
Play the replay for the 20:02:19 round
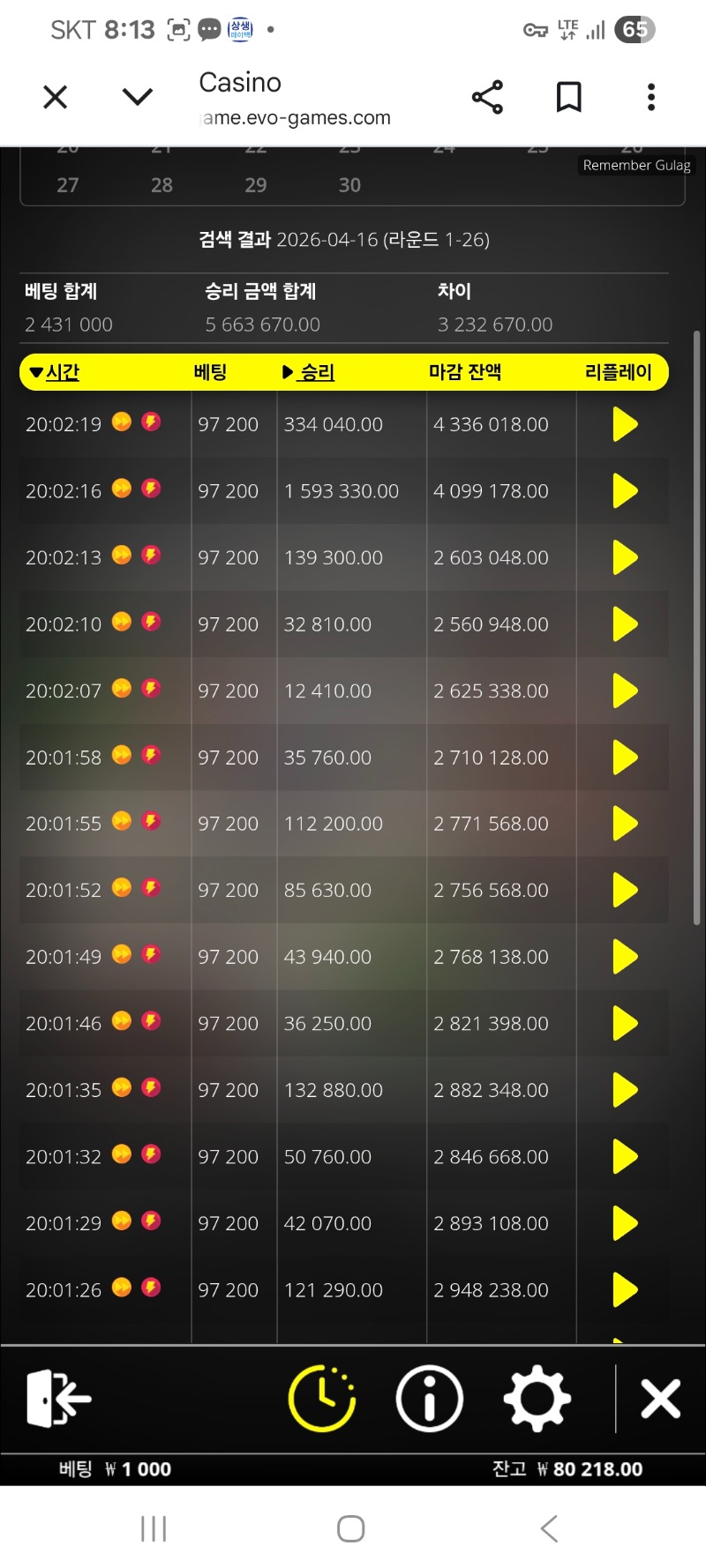pyautogui.click(x=625, y=424)
